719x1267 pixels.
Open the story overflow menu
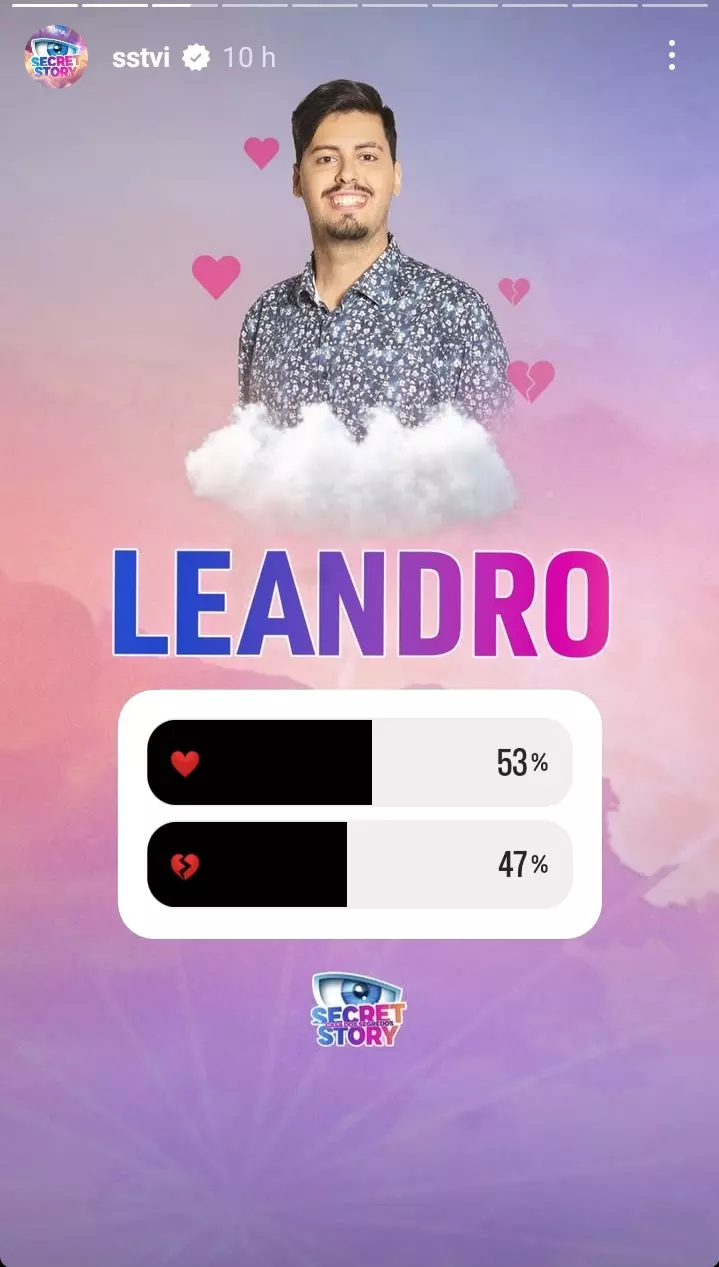tap(672, 56)
